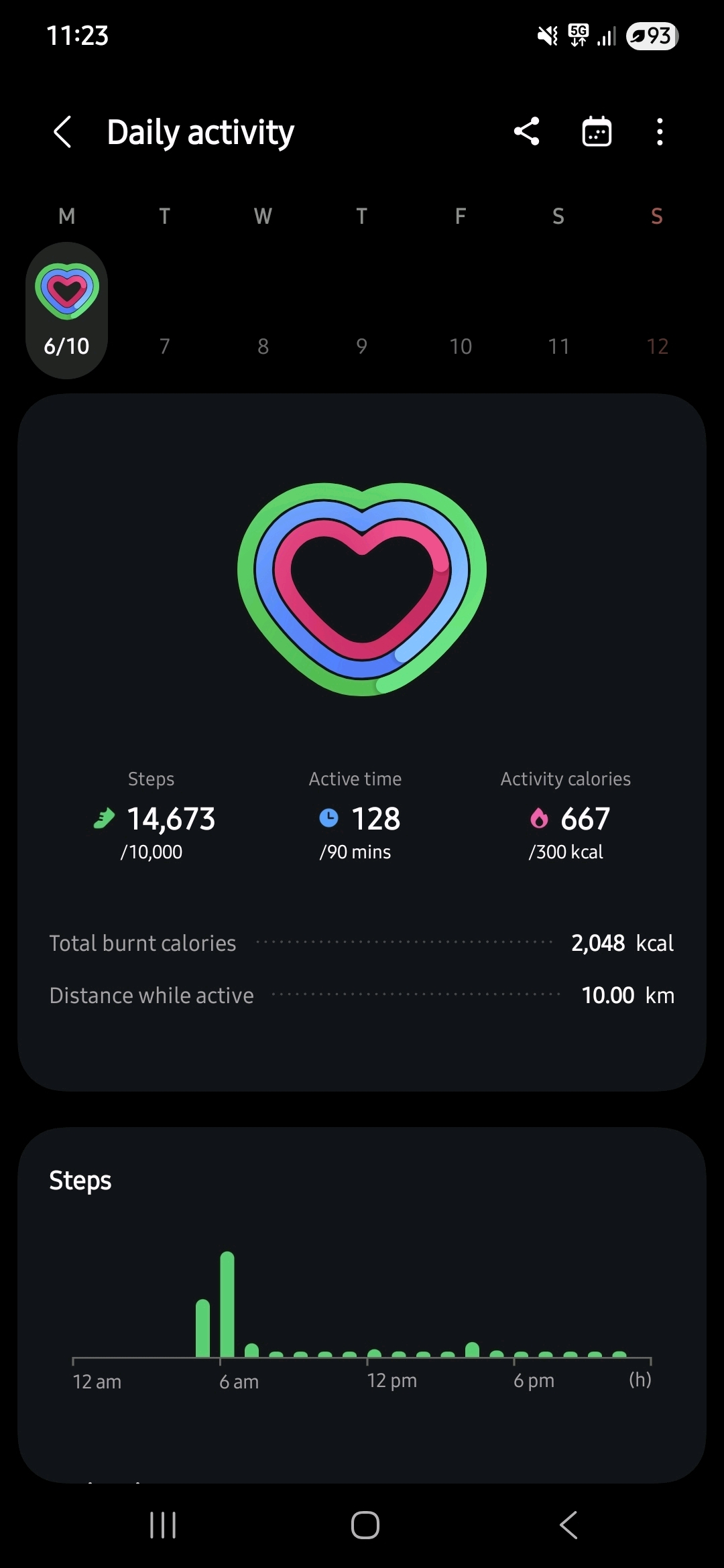The width and height of the screenshot is (724, 1568).
Task: Open the more options menu
Action: click(x=660, y=131)
